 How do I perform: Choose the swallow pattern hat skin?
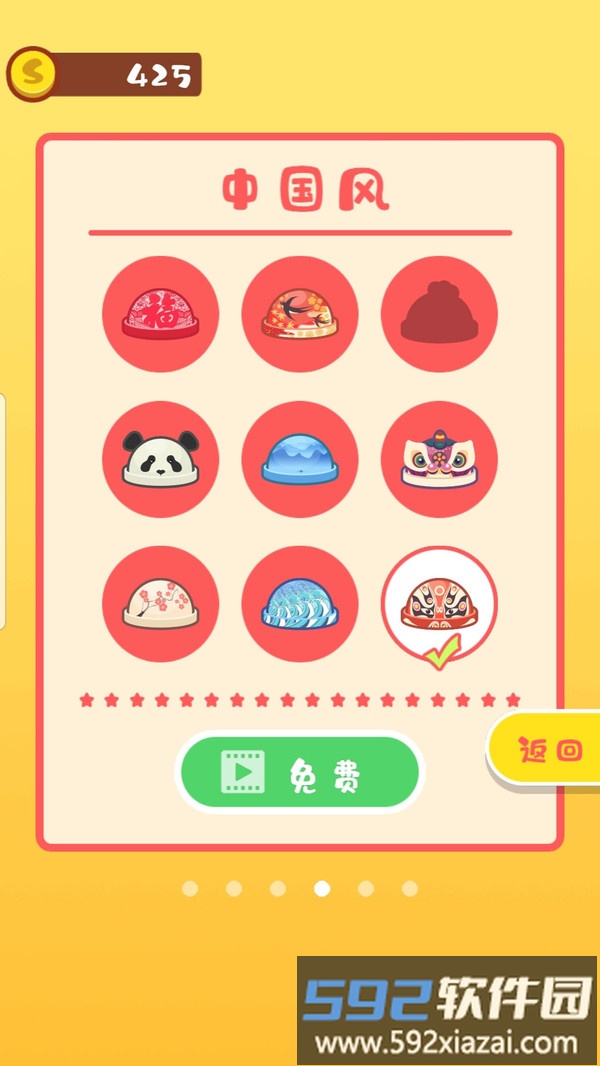coord(300,314)
